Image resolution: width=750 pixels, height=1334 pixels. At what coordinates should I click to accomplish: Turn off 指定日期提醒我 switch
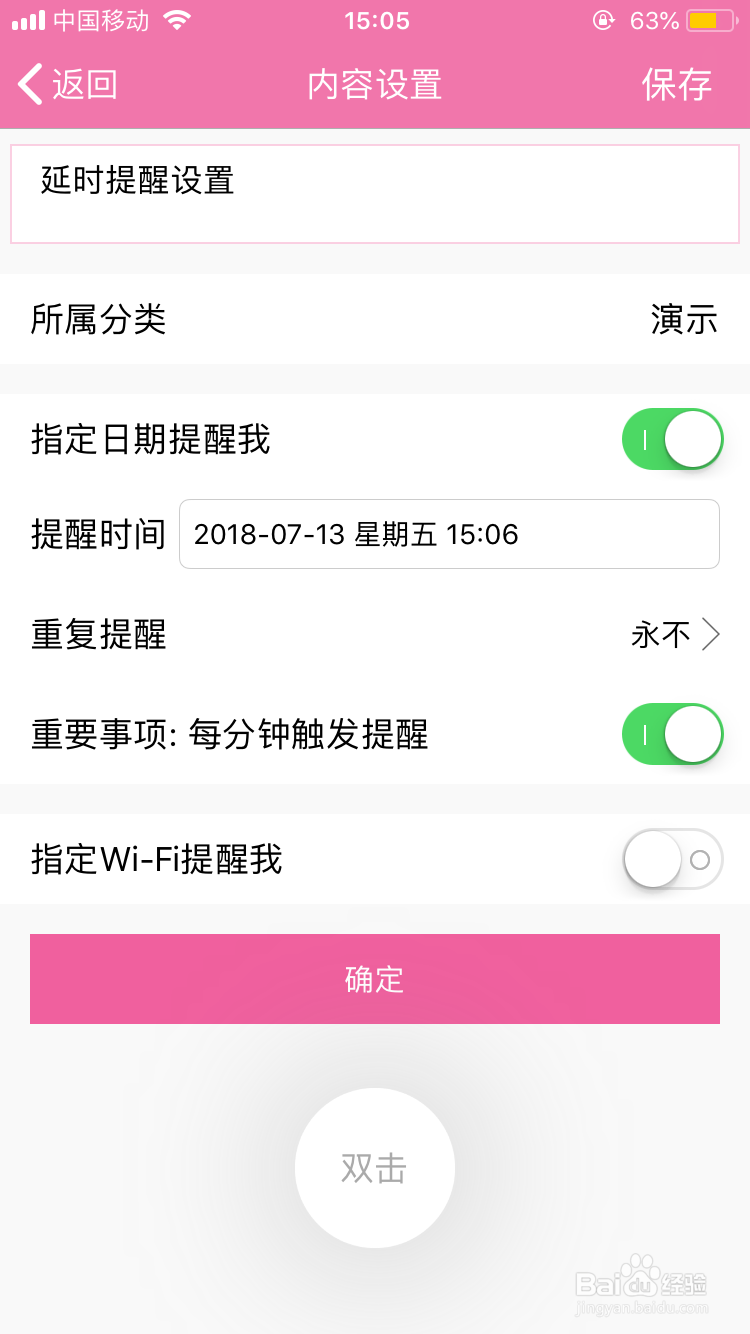click(x=672, y=439)
